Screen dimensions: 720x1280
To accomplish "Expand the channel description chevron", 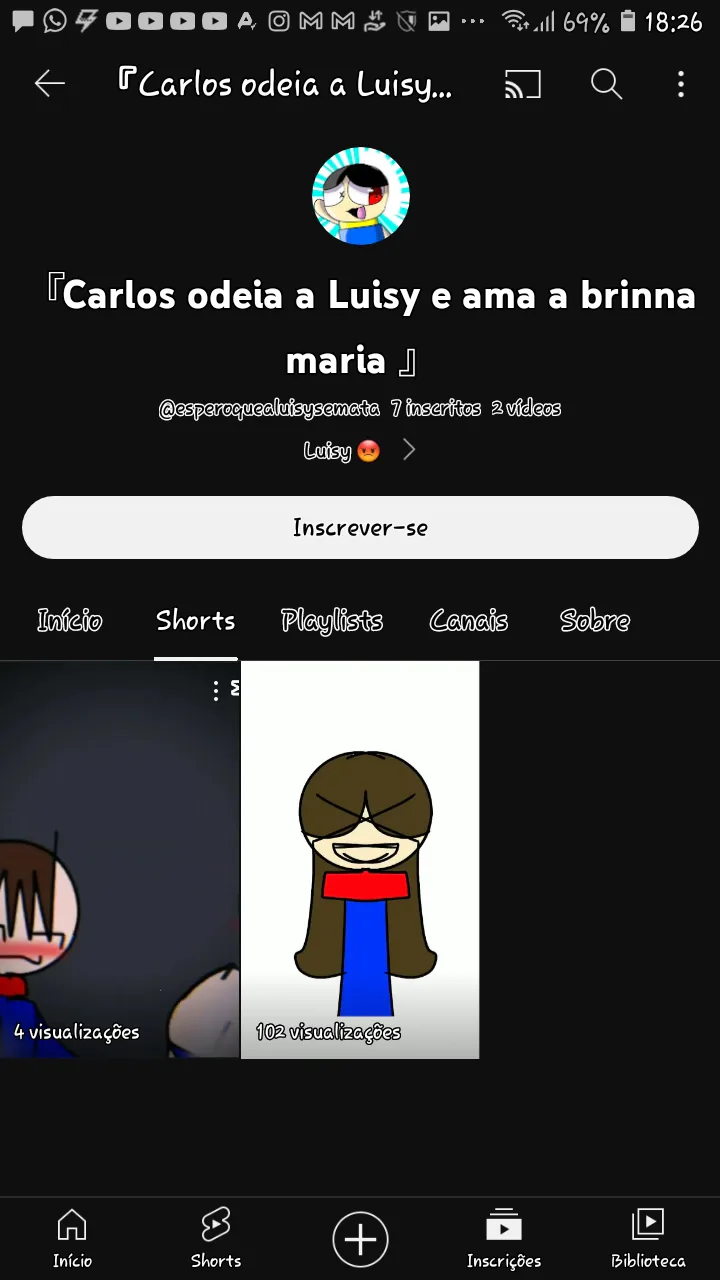I will pos(408,451).
